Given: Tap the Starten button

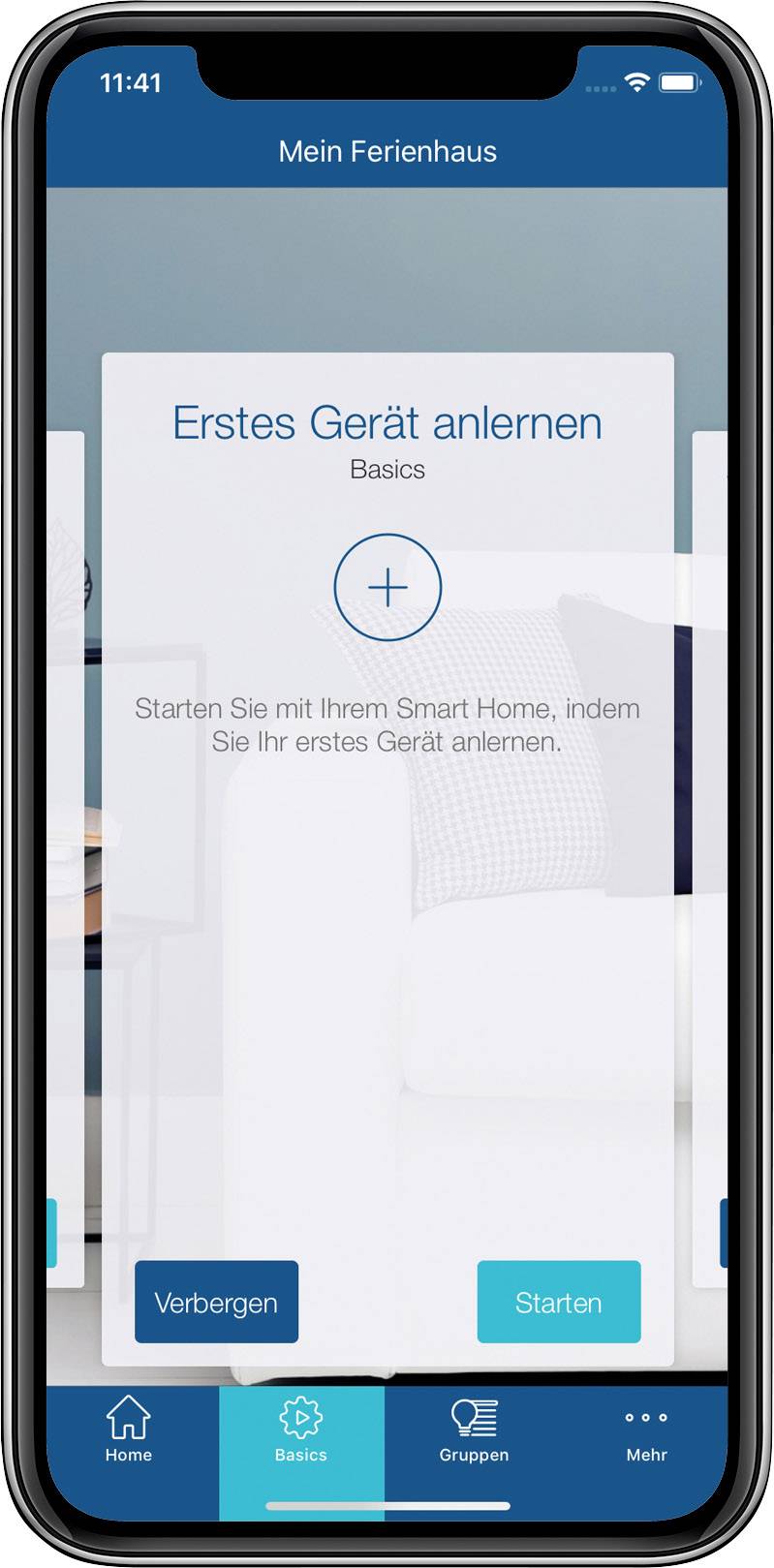Looking at the screenshot, I should 559,1302.
